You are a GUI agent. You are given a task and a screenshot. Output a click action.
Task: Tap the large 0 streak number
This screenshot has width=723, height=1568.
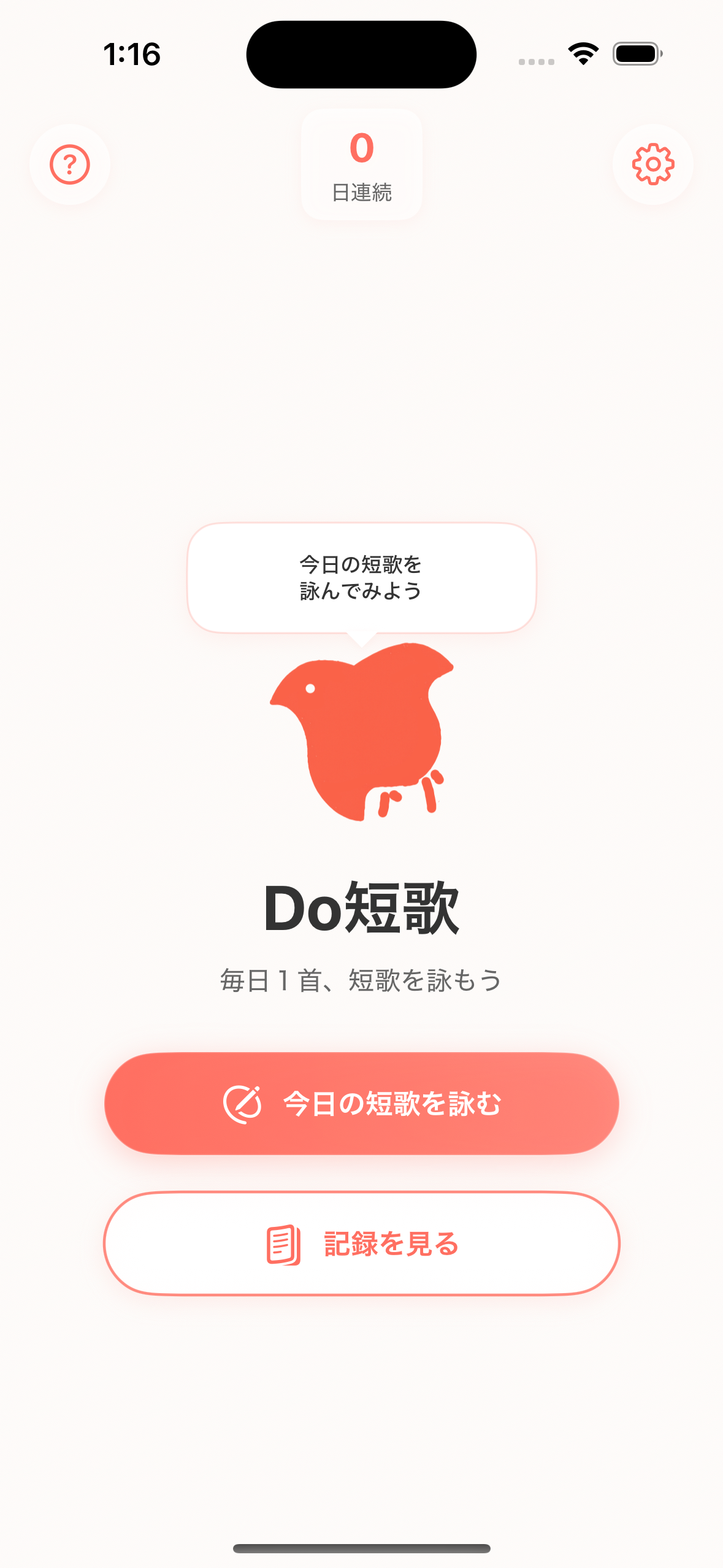click(361, 147)
